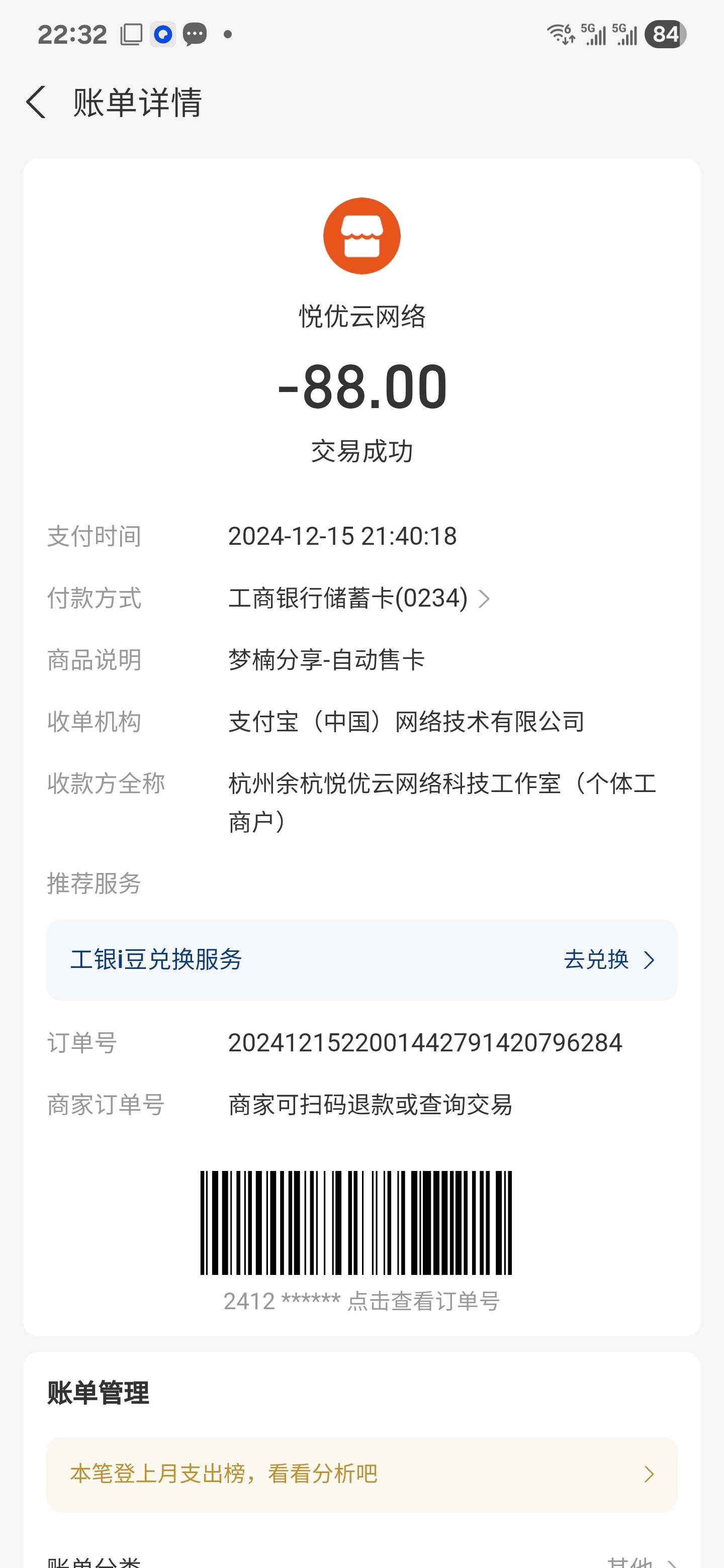Open 工银i豆兑换服务 via 去兑换
This screenshot has width=724, height=1568.
coord(609,960)
